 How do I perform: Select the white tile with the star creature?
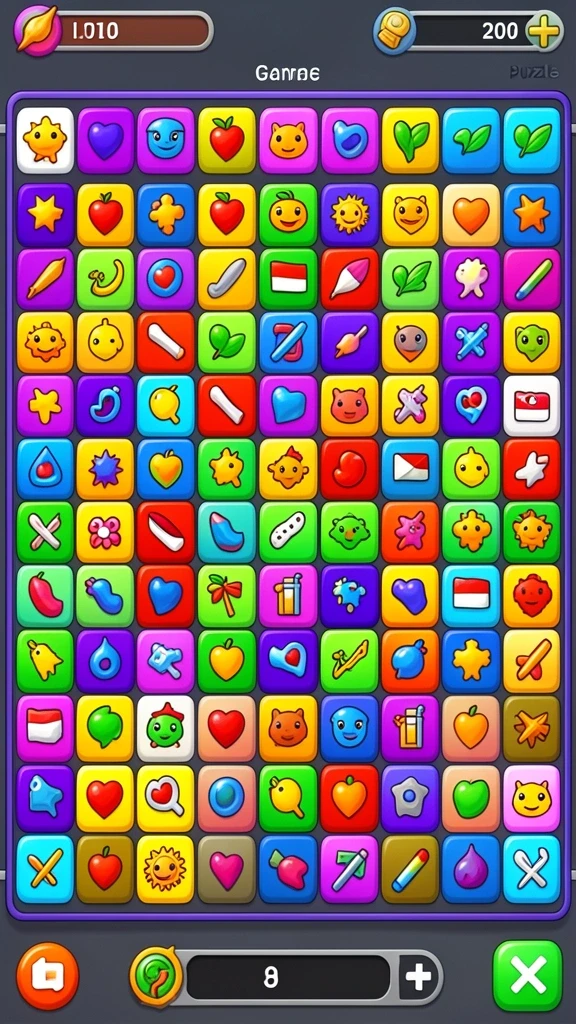coord(45,140)
